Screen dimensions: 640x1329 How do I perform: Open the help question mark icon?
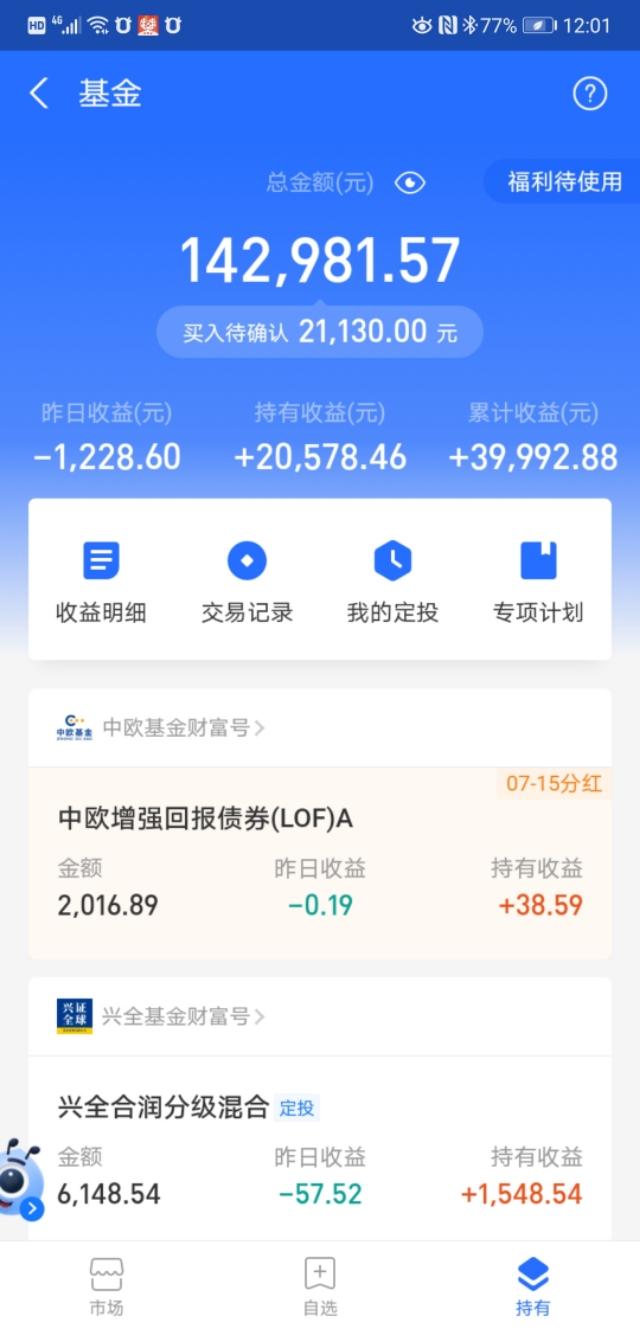590,94
